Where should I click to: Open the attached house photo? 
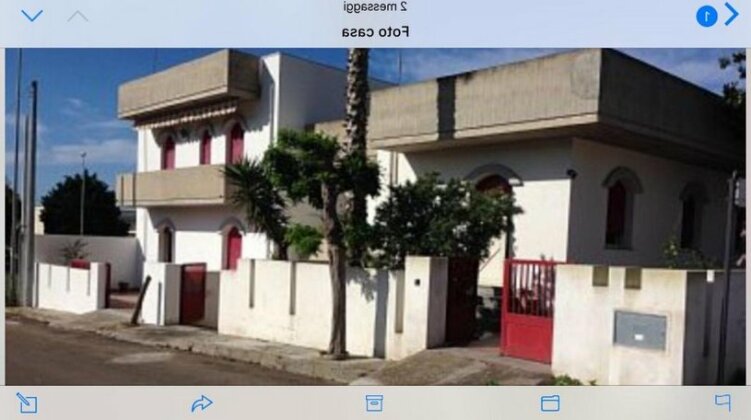[x=375, y=215]
